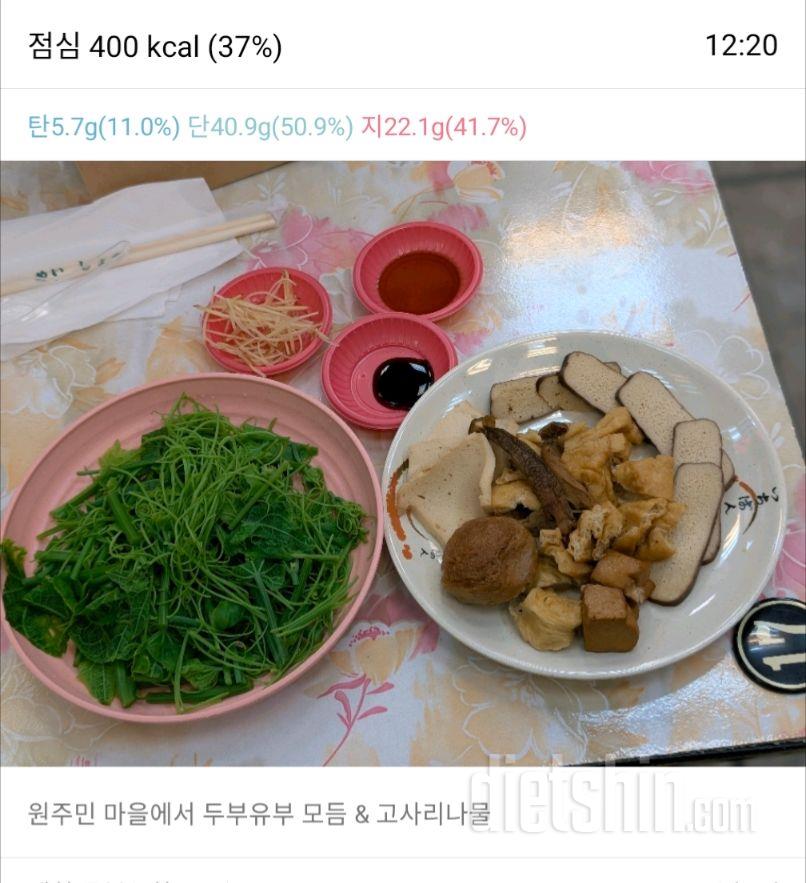Open the lunch meal photo
This screenshot has height=883, width=806.
(402, 463)
